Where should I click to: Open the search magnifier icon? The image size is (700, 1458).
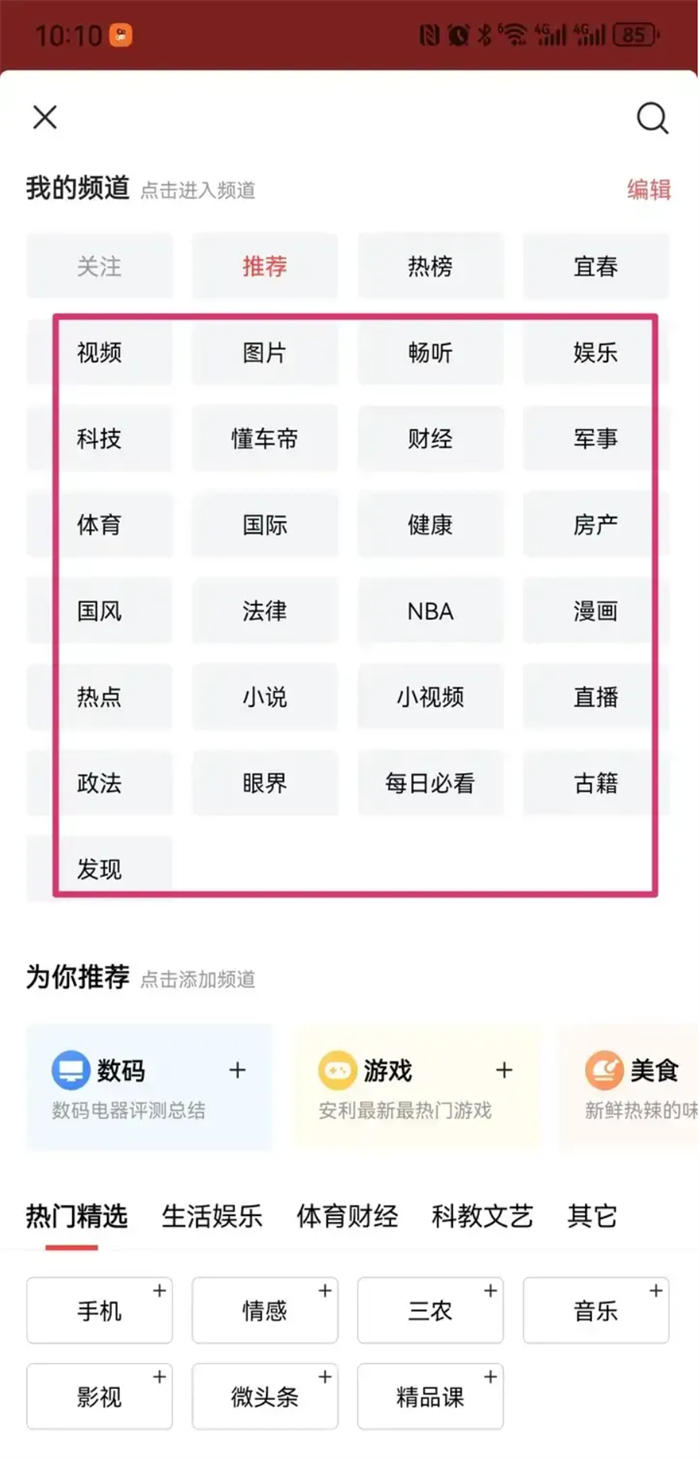tap(652, 118)
